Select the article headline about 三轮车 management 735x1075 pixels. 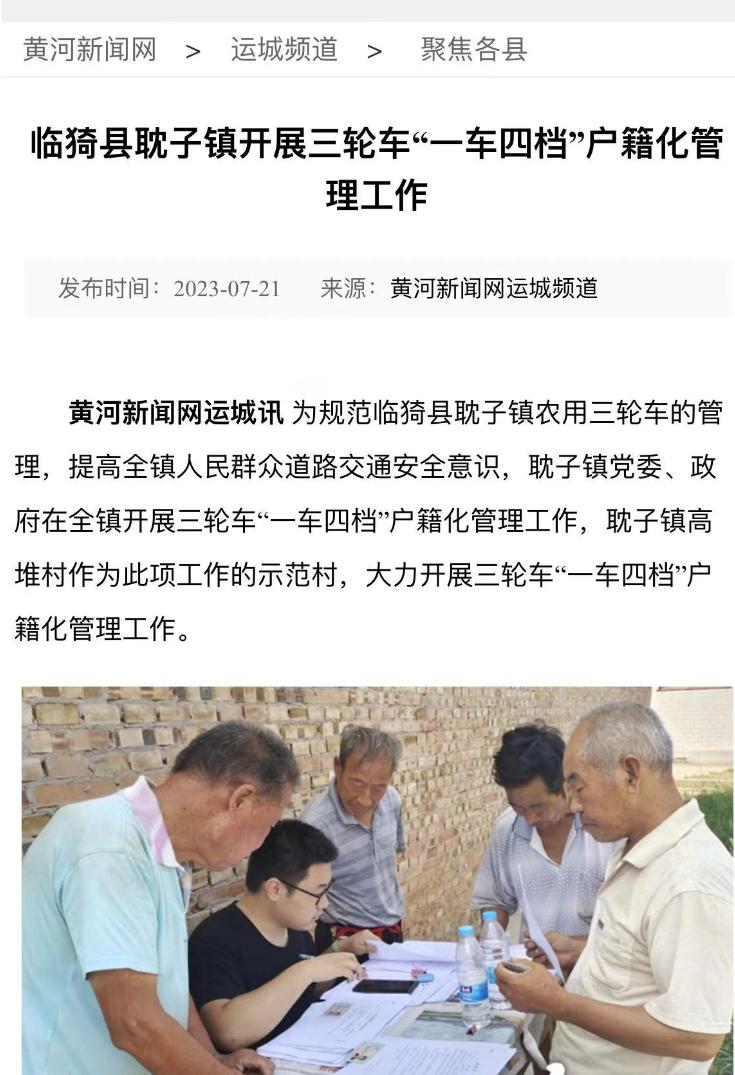367,169
